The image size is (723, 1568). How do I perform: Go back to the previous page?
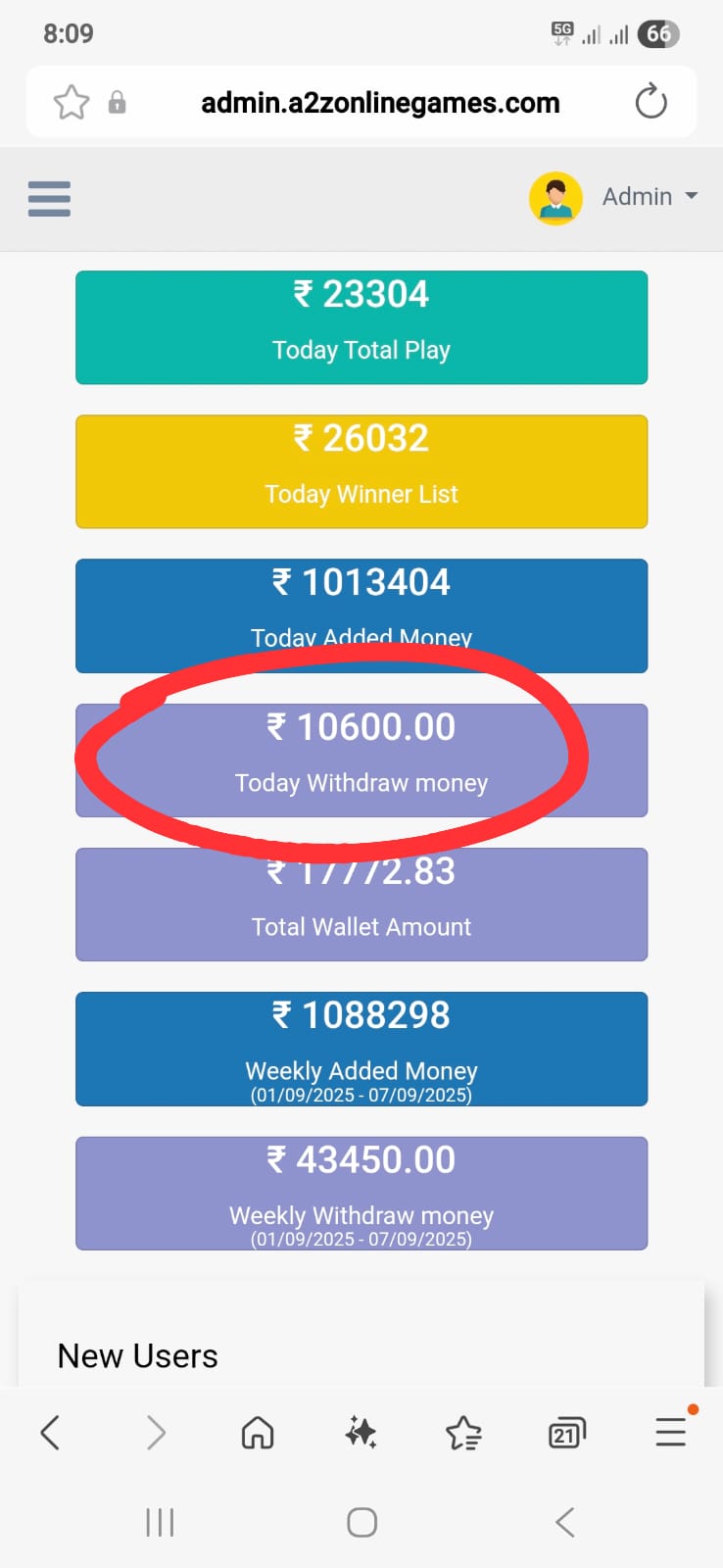tap(51, 1433)
